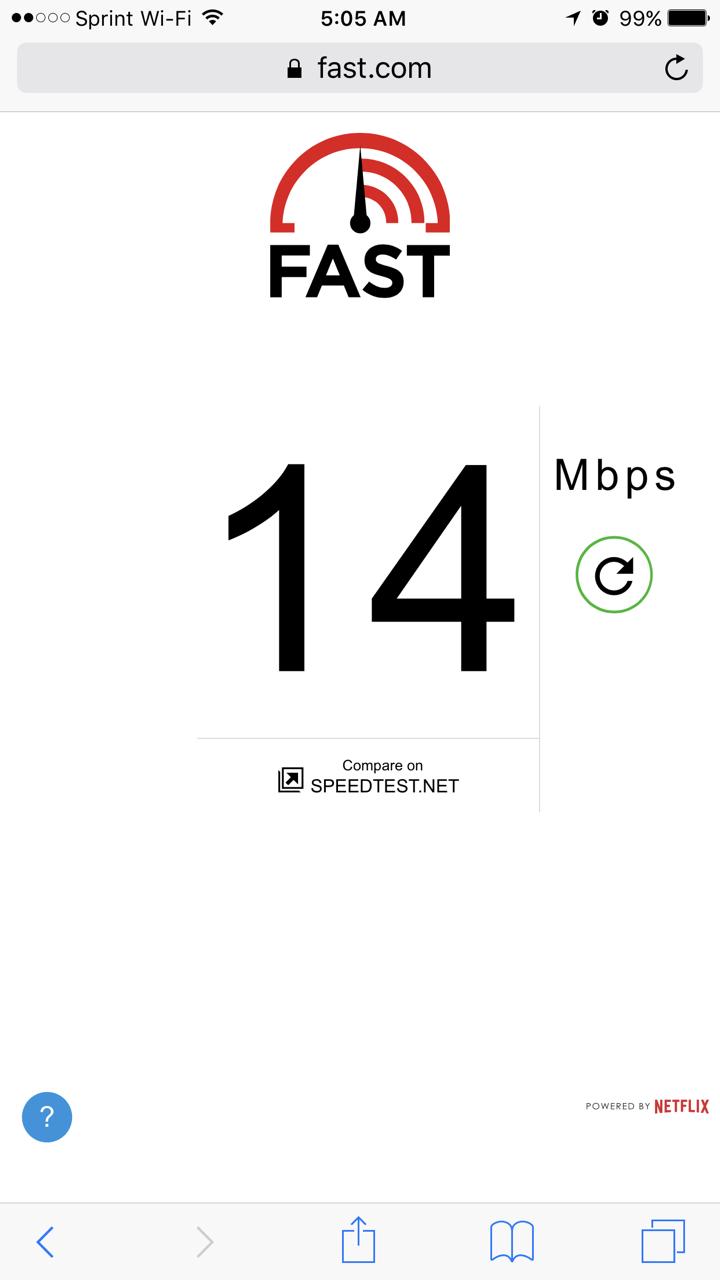Tap the fast.com address field
Viewport: 720px width, 1280px height.
(360, 68)
